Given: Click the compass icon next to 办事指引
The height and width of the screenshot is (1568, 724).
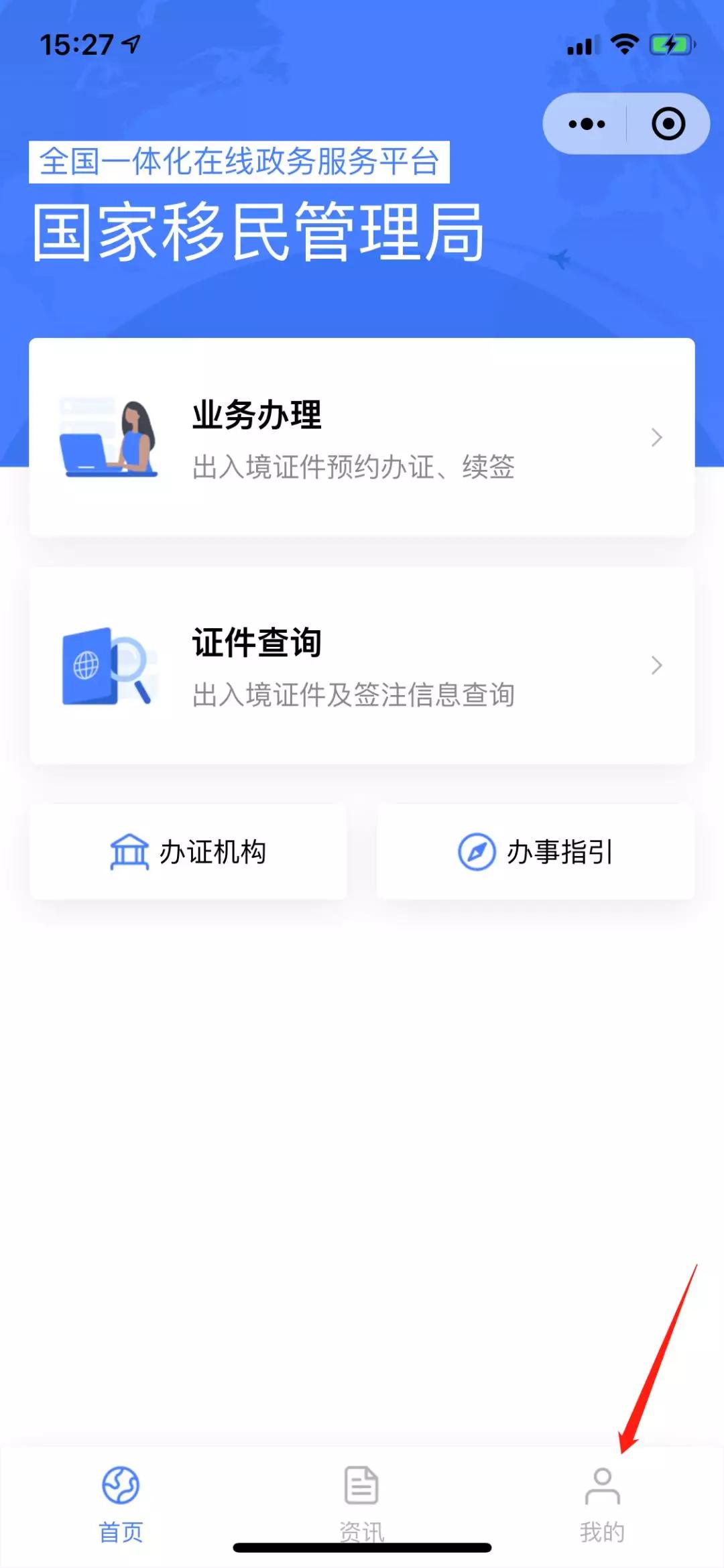Looking at the screenshot, I should click(x=476, y=851).
